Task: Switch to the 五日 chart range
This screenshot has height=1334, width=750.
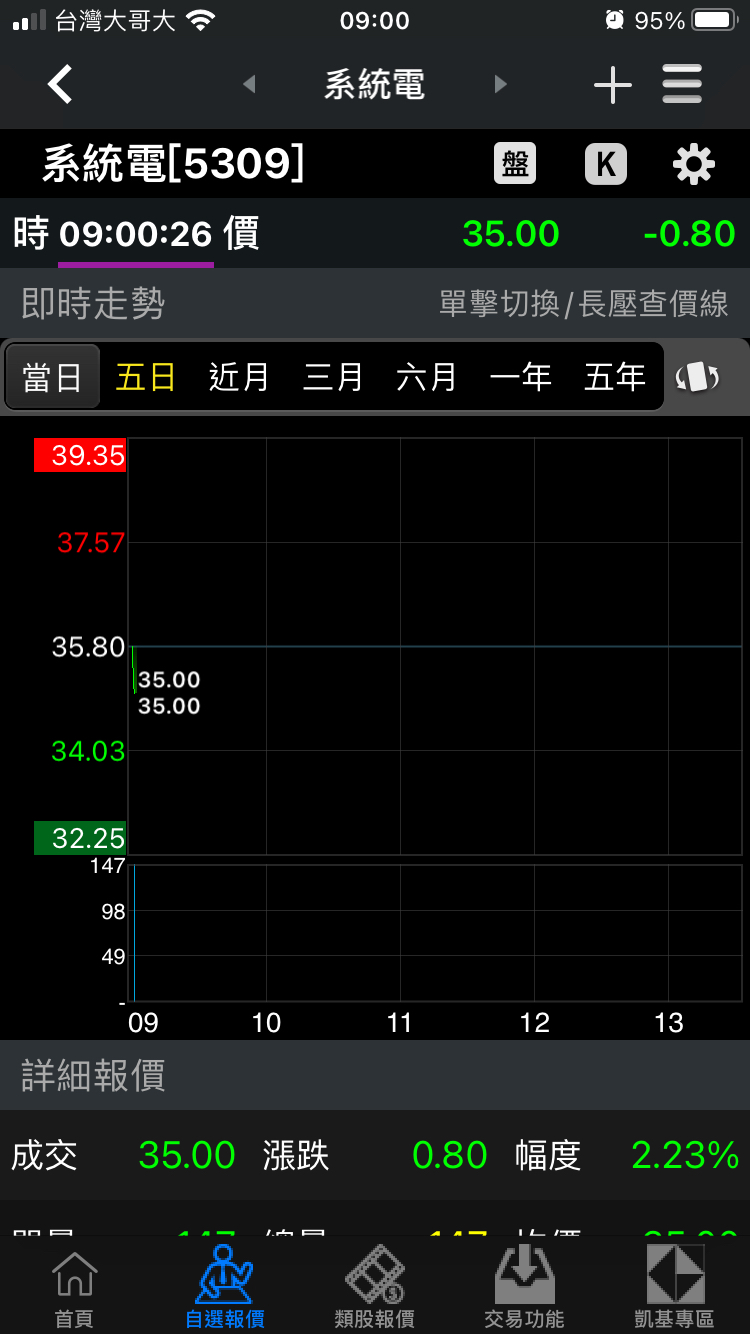Action: pos(146,377)
